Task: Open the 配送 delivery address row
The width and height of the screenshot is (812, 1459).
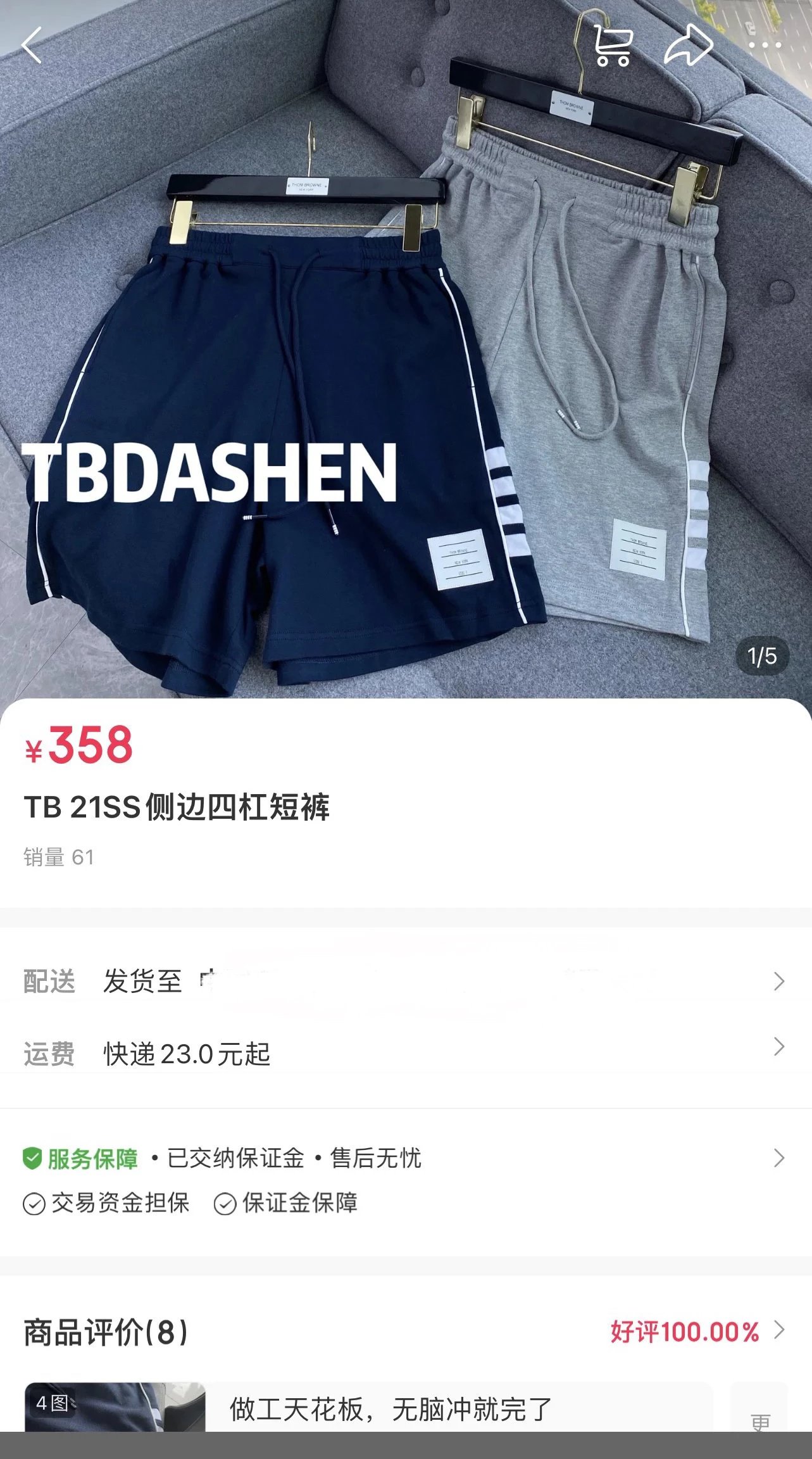Action: 405,981
